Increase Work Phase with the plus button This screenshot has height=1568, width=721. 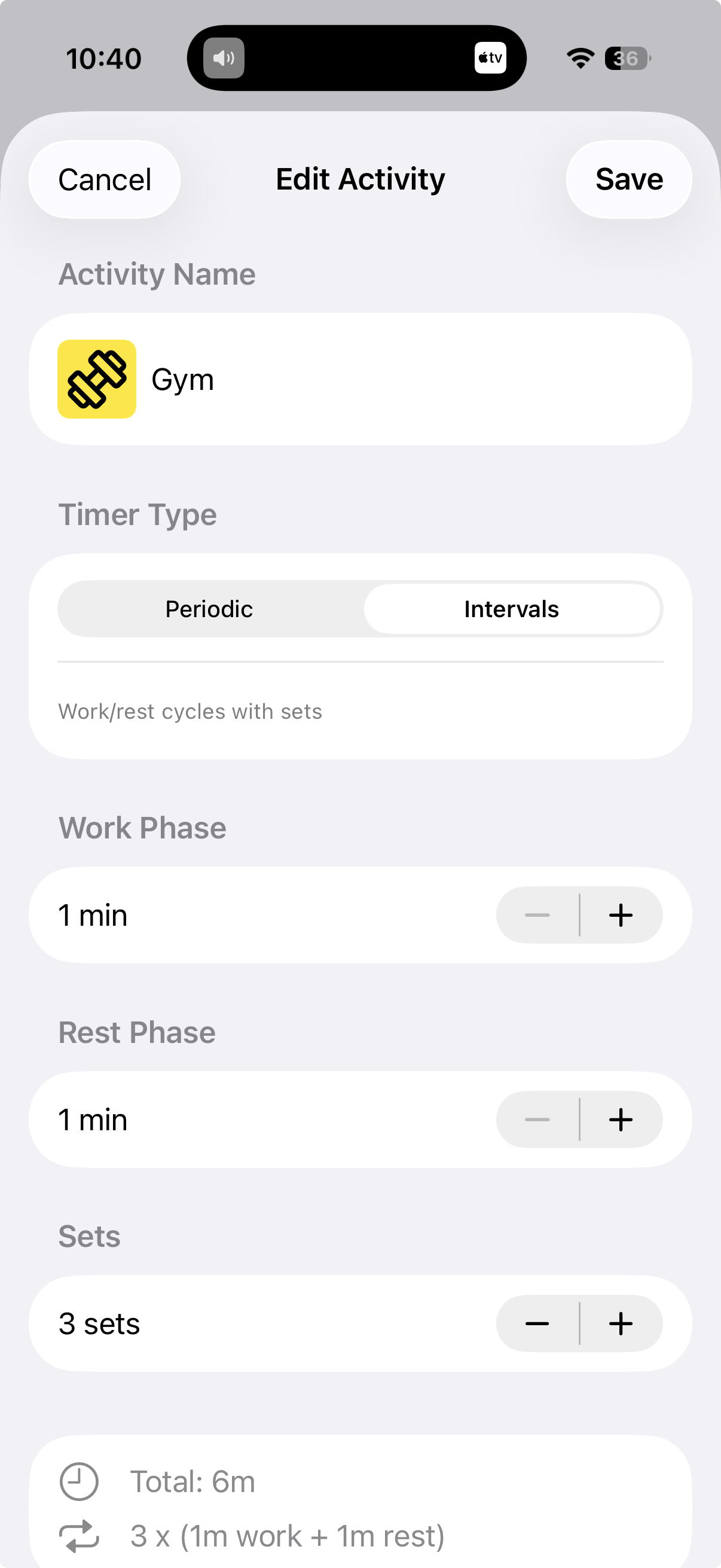(621, 915)
